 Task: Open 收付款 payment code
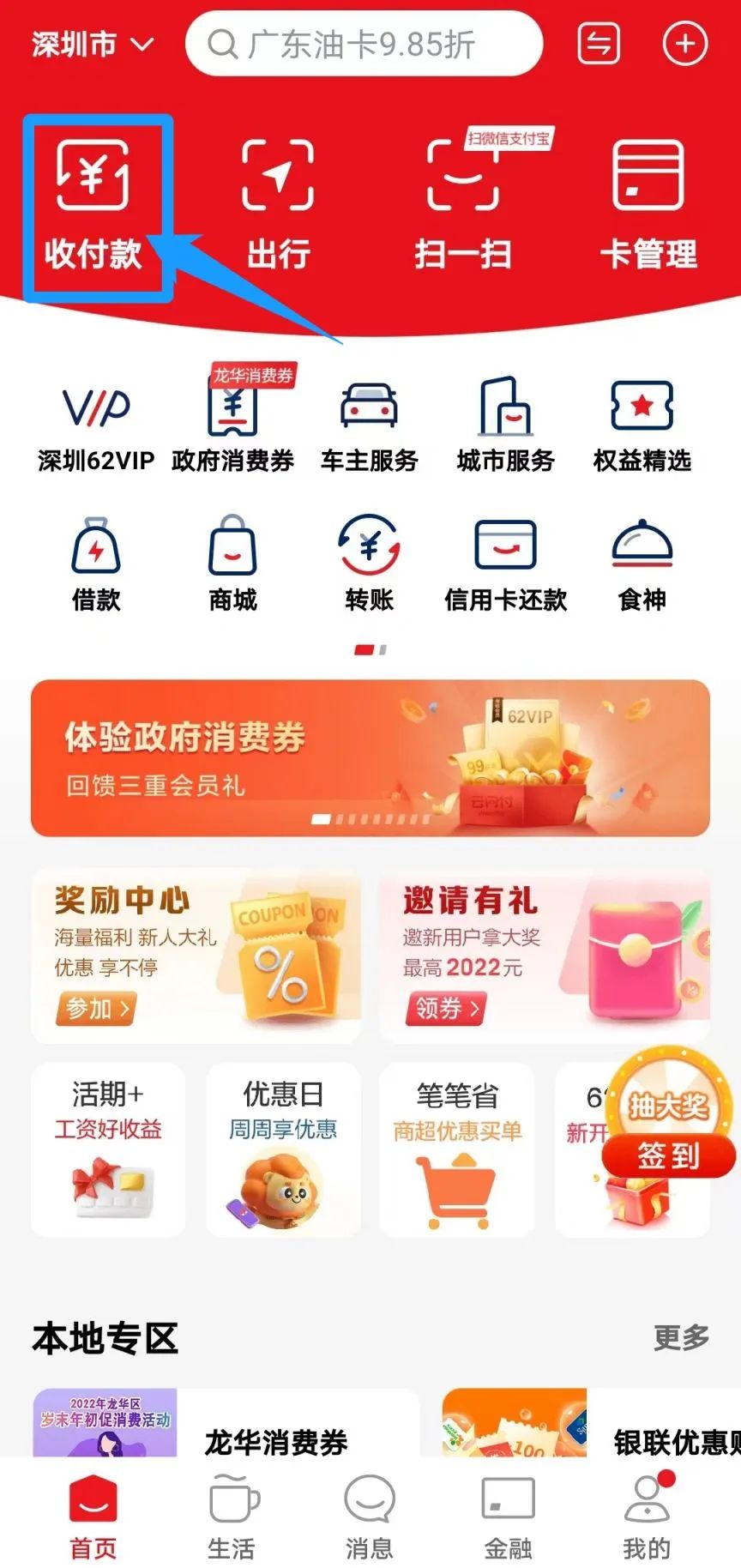point(93,206)
